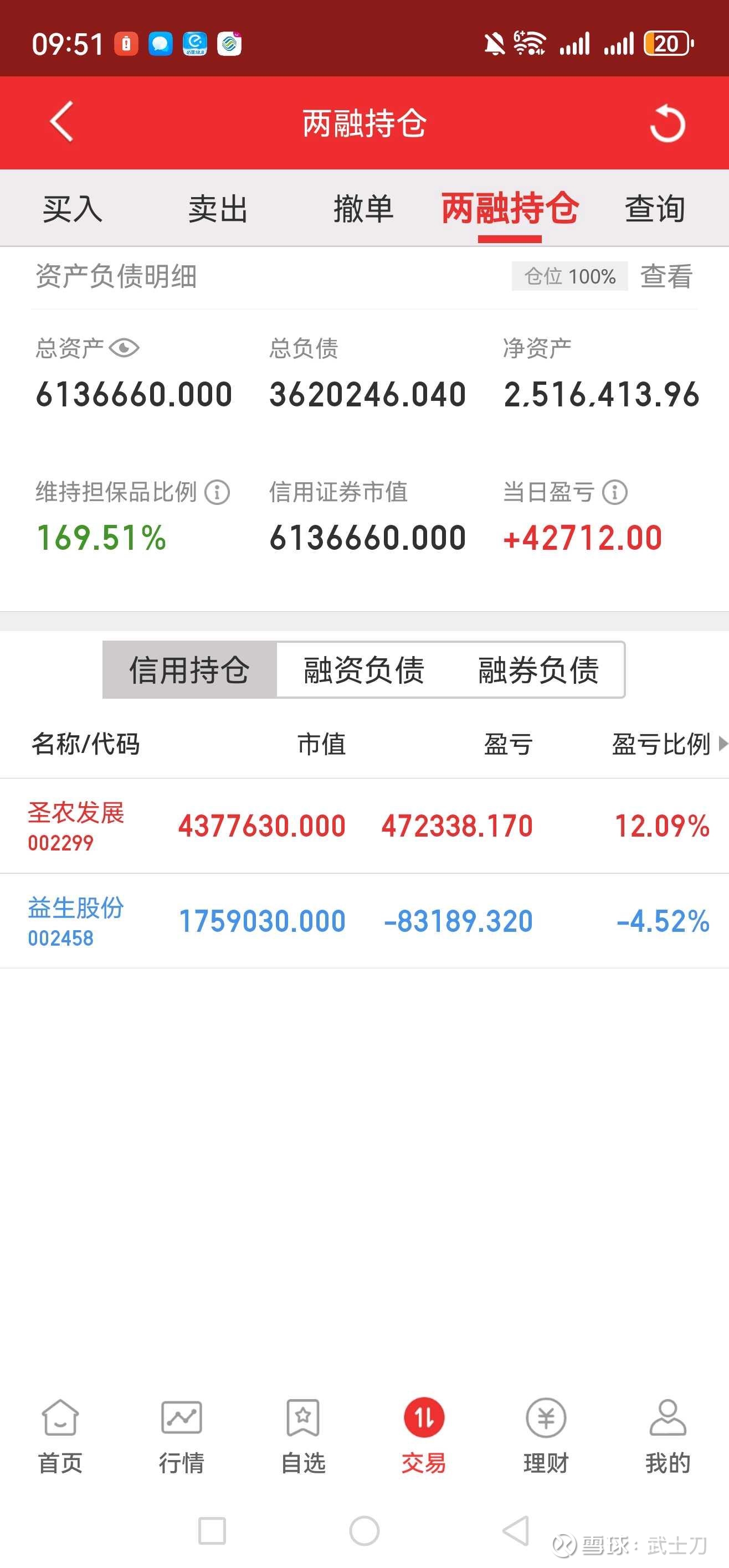Refresh the margin holdings data
729x1568 pixels.
(x=668, y=123)
